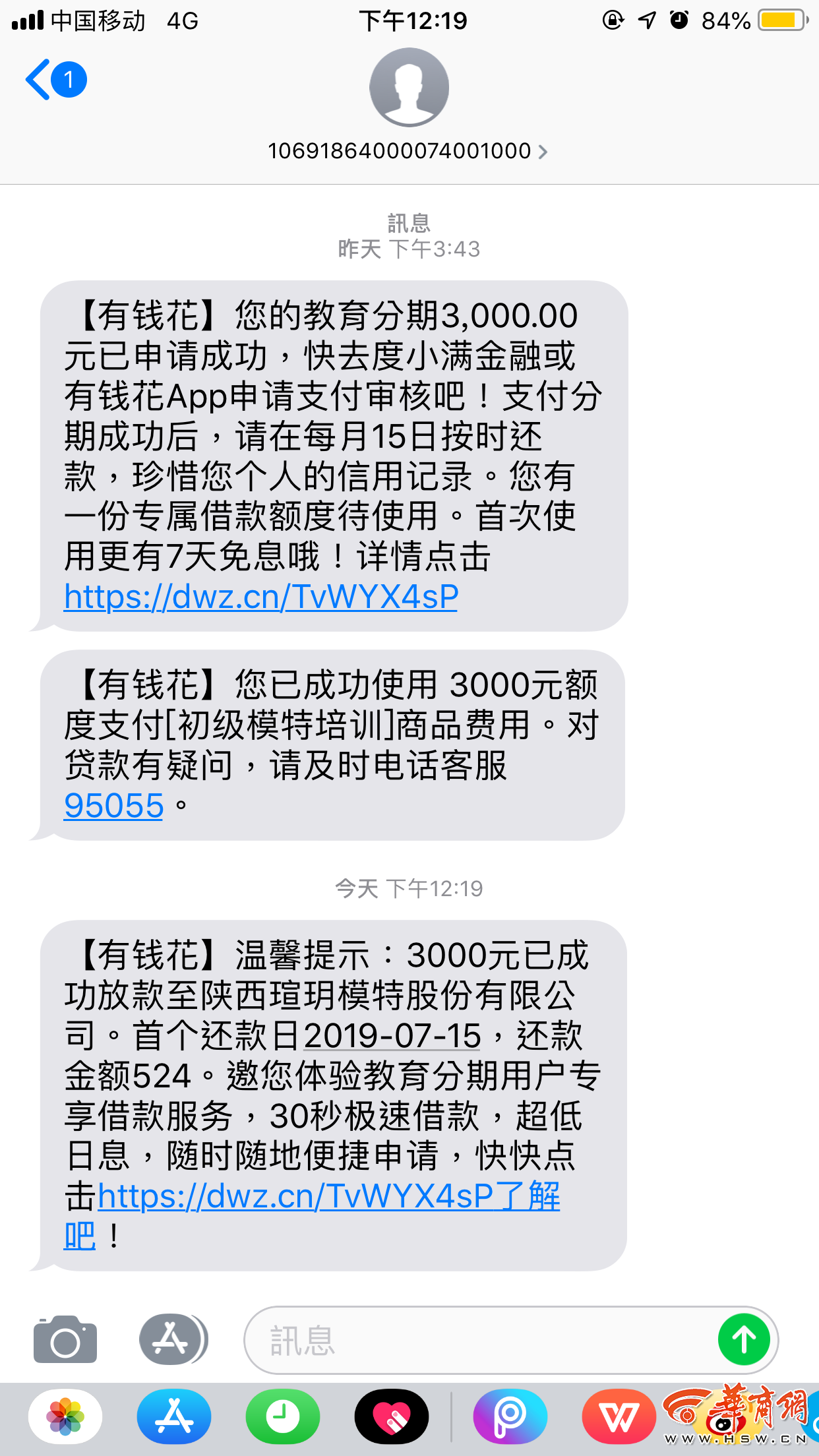Open the App Store iMessage app
819x1456 pixels.
pos(174,1416)
